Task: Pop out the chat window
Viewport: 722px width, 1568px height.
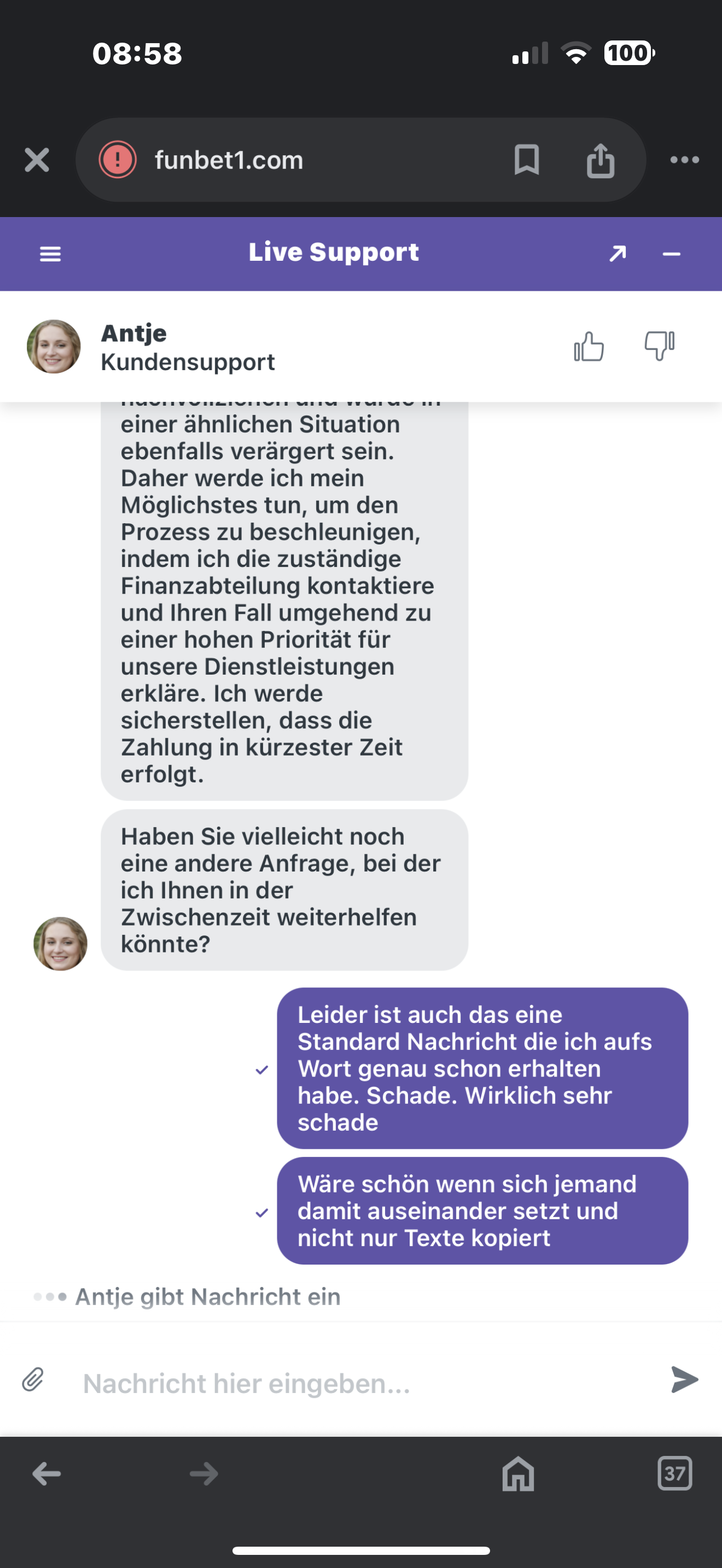Action: click(618, 254)
